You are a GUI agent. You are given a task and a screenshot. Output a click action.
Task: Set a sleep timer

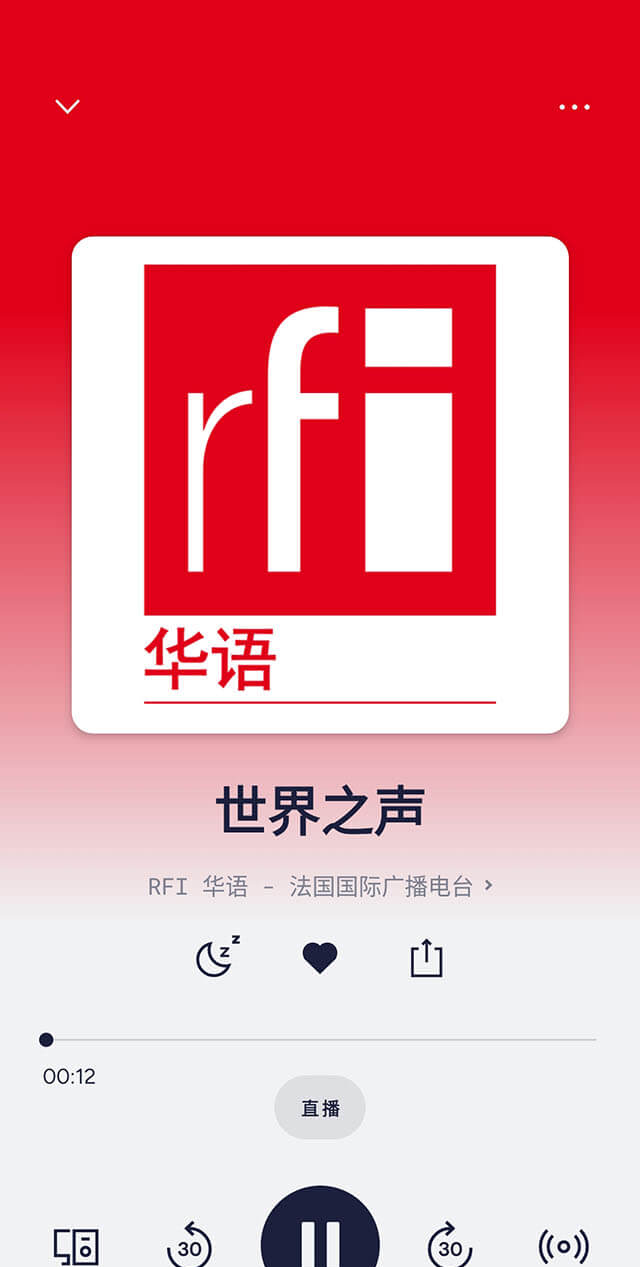(217, 958)
